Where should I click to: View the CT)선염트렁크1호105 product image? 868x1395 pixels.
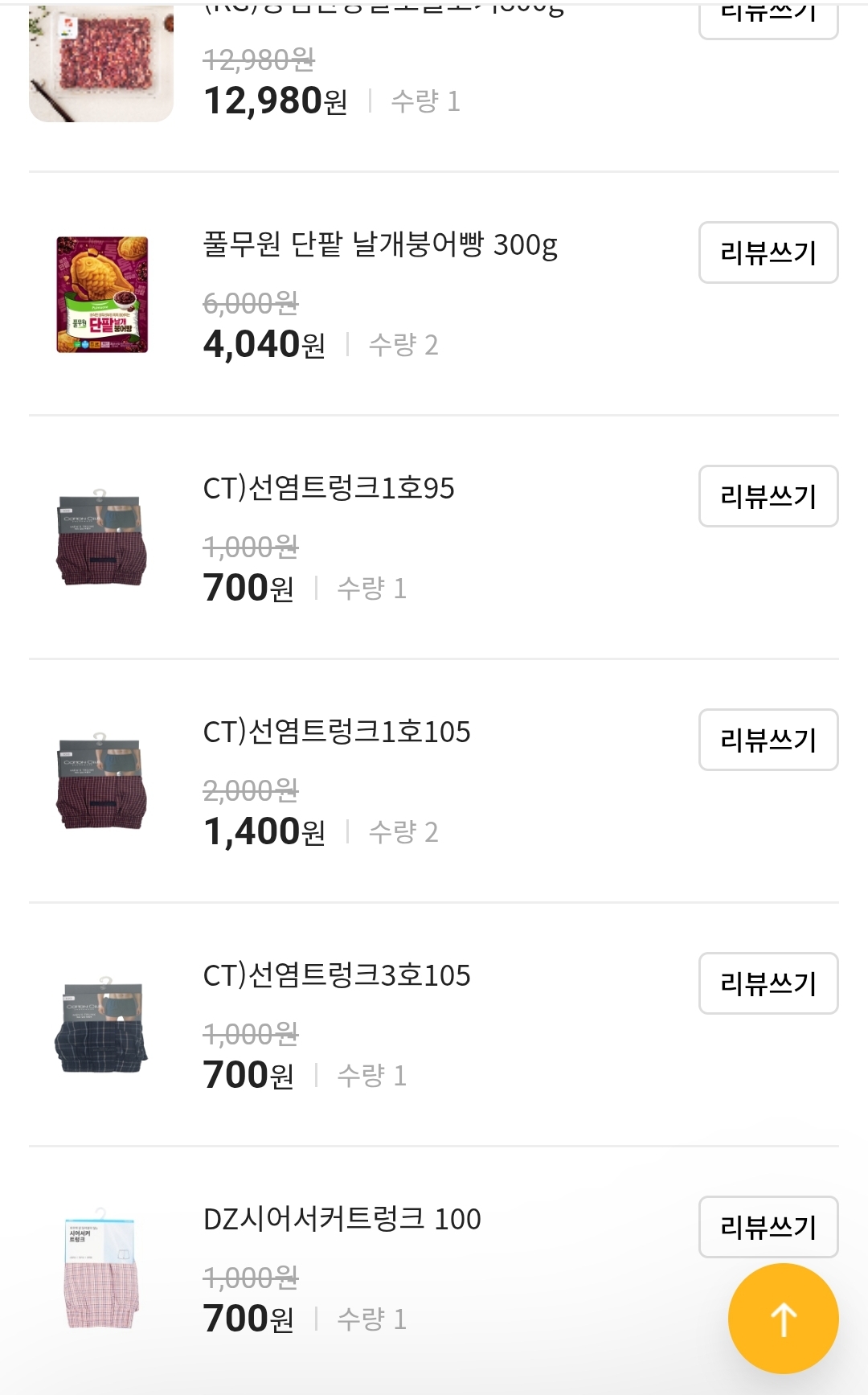coord(102,782)
